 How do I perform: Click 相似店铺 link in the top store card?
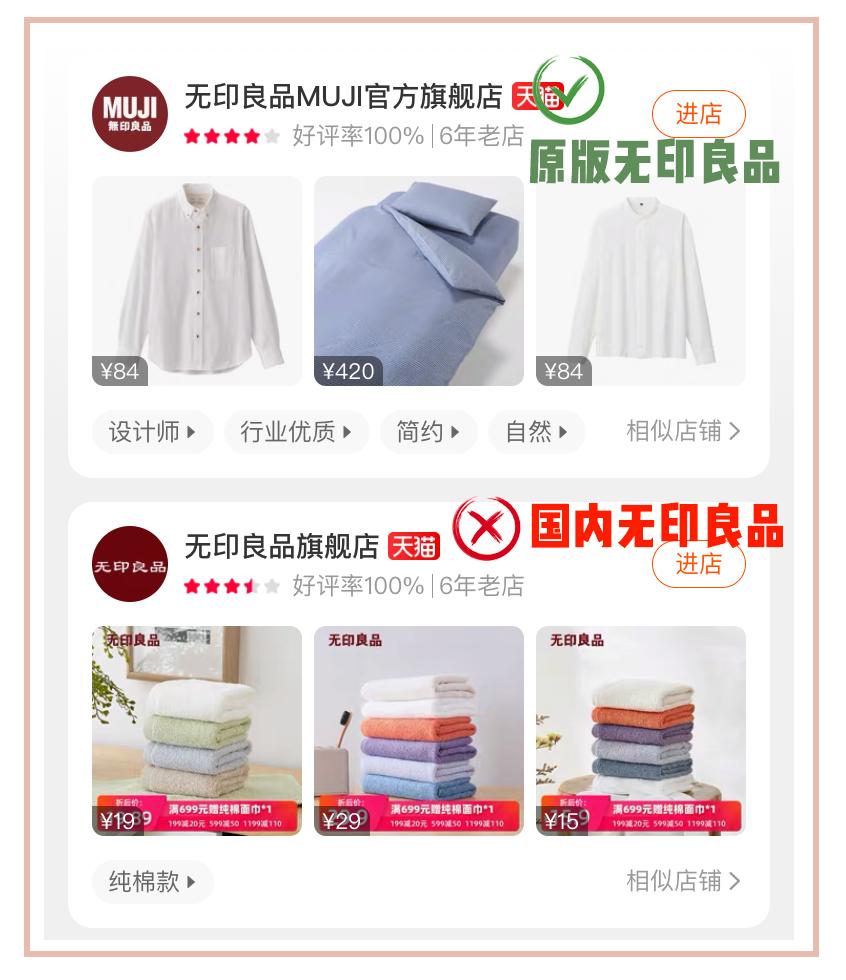(x=684, y=431)
